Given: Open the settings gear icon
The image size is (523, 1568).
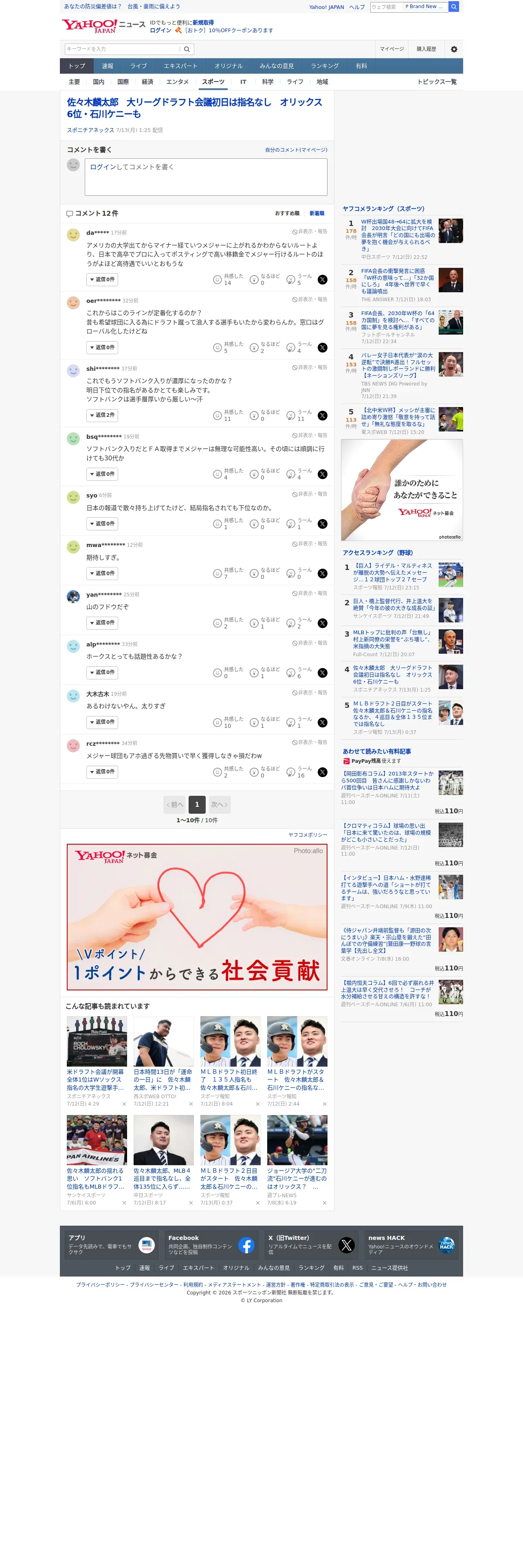Looking at the screenshot, I should (454, 49).
